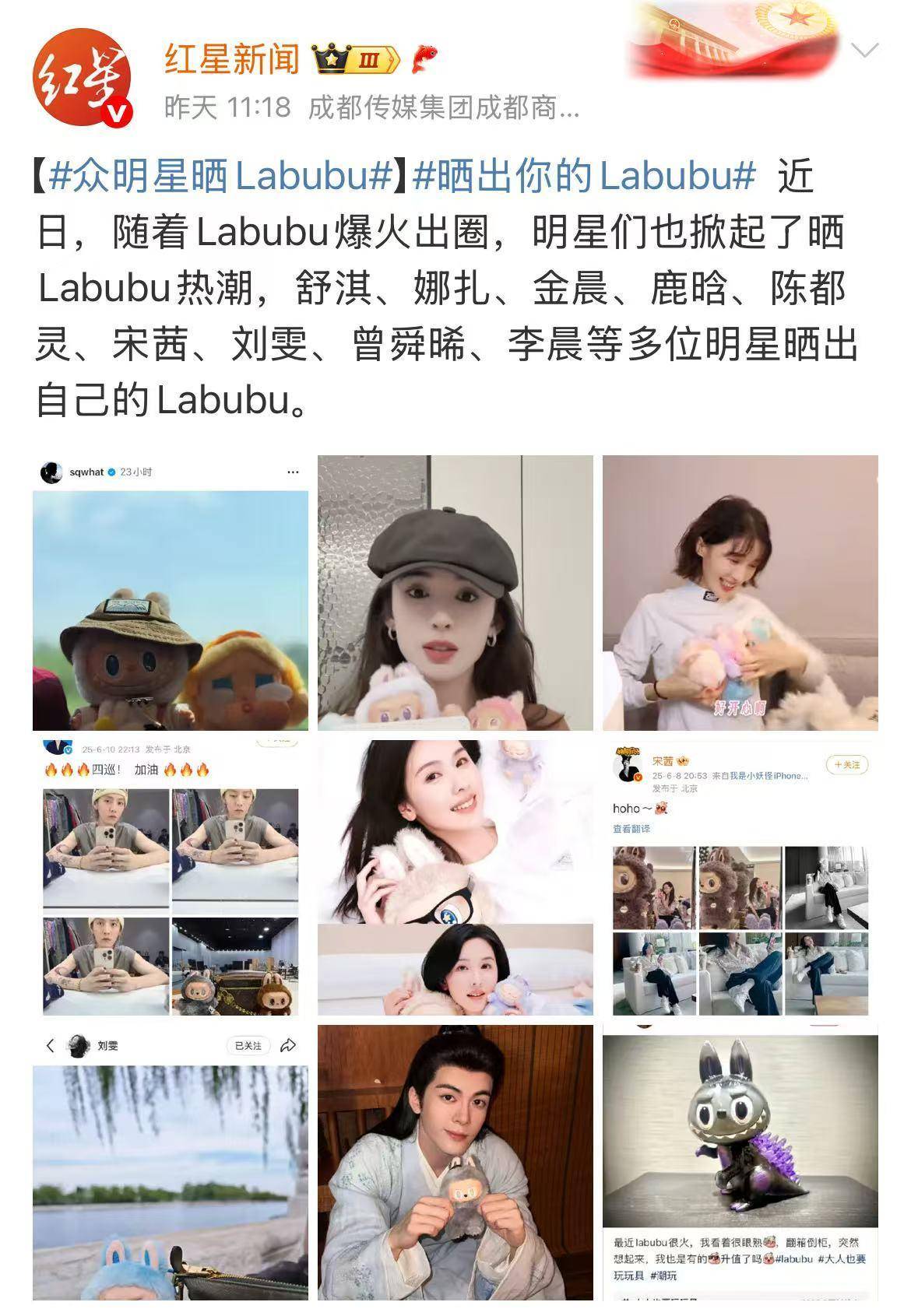Tap the 红星新闻 account name

pyautogui.click(x=232, y=59)
